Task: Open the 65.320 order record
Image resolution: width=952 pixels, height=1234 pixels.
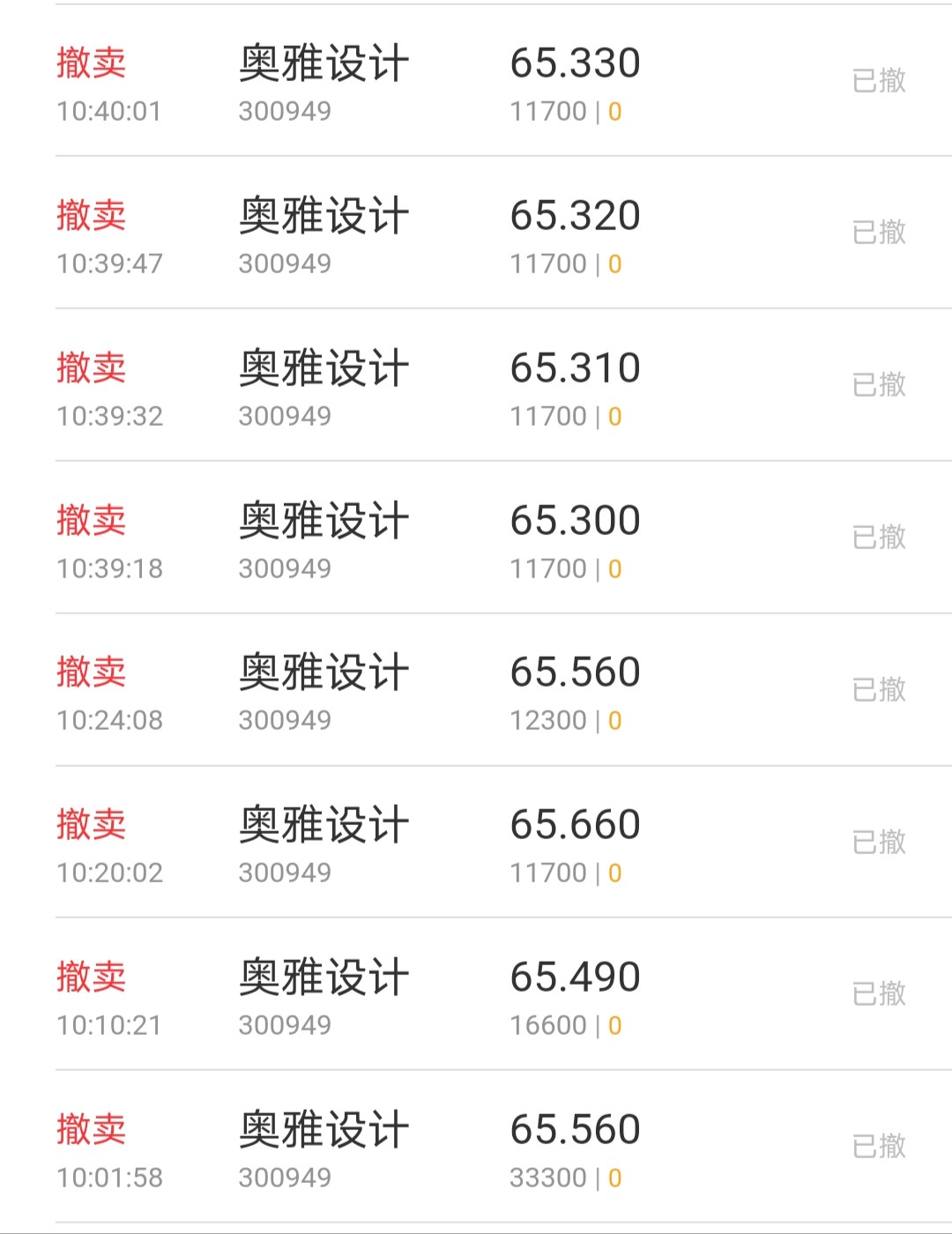Action: (576, 214)
